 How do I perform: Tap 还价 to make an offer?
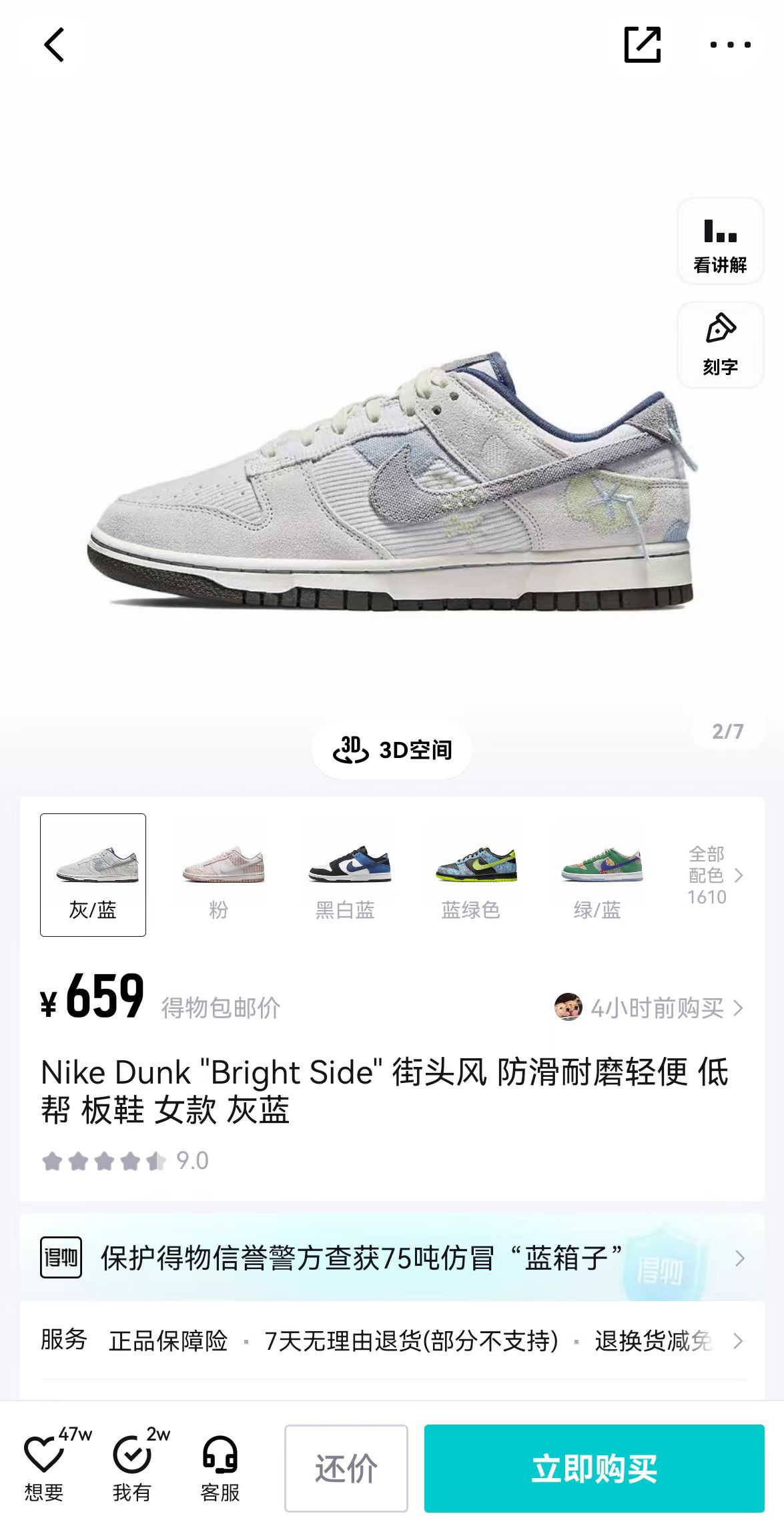[x=346, y=1468]
